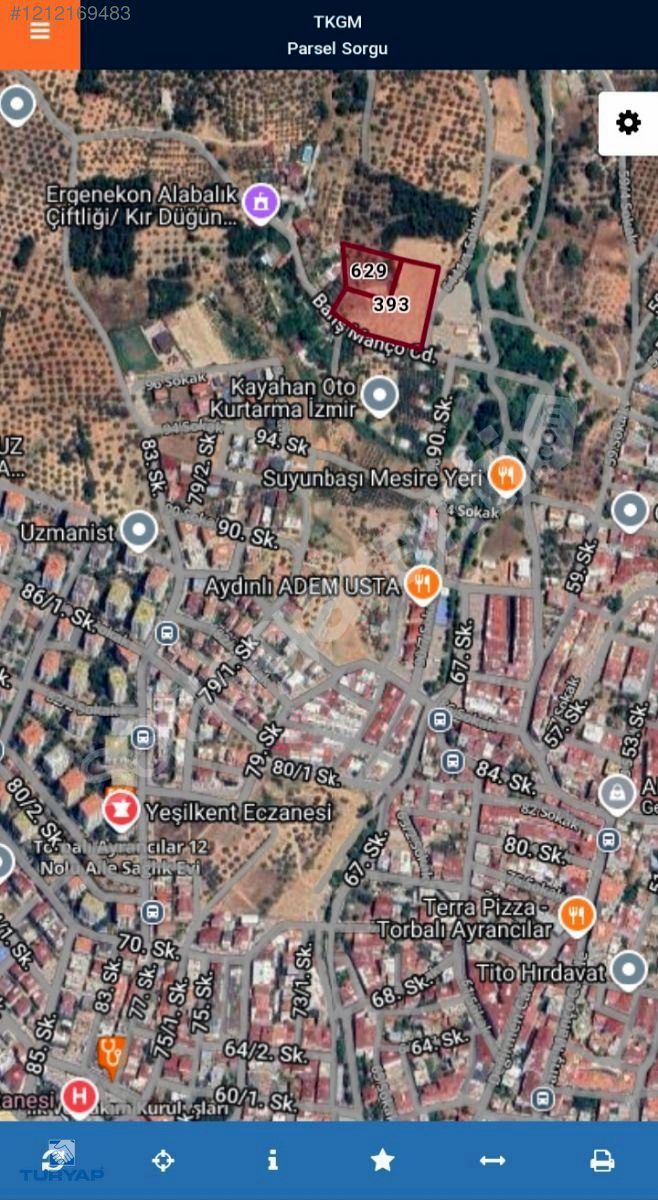The width and height of the screenshot is (658, 1200).
Task: Open Aydınlı ADEM USTA restaurant pin
Action: click(x=423, y=584)
